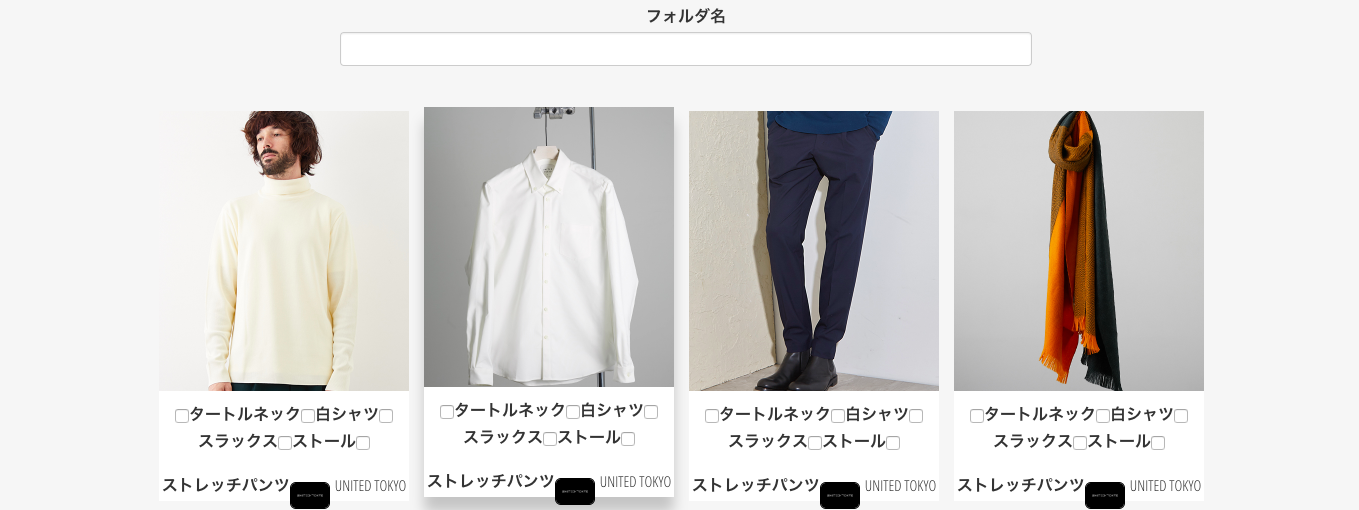Image resolution: width=1359 pixels, height=510 pixels.
Task: Check ストール on the cream sweater card
Action: (285, 443)
